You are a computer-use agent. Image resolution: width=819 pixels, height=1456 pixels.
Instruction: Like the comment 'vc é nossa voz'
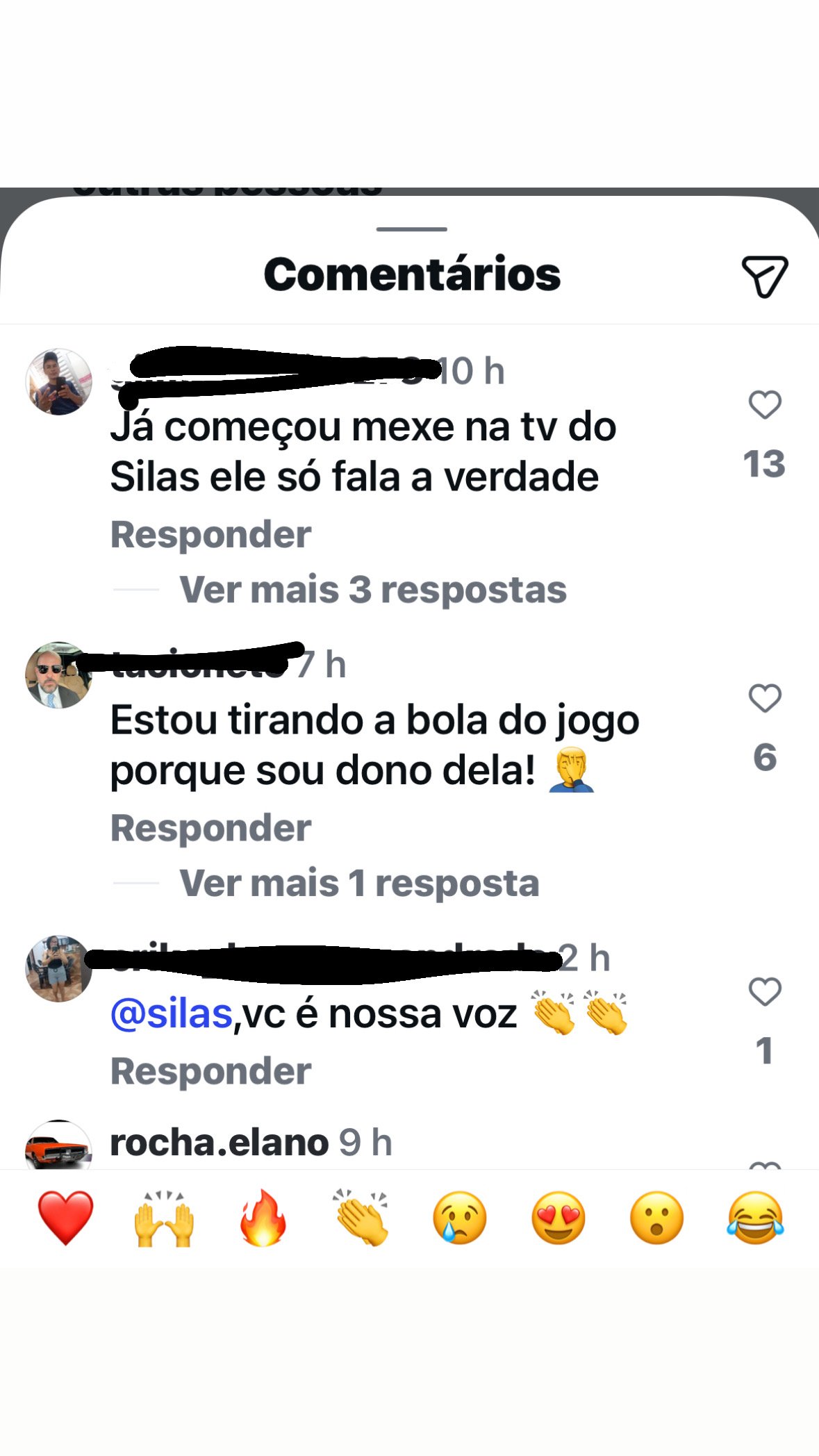coord(764,991)
